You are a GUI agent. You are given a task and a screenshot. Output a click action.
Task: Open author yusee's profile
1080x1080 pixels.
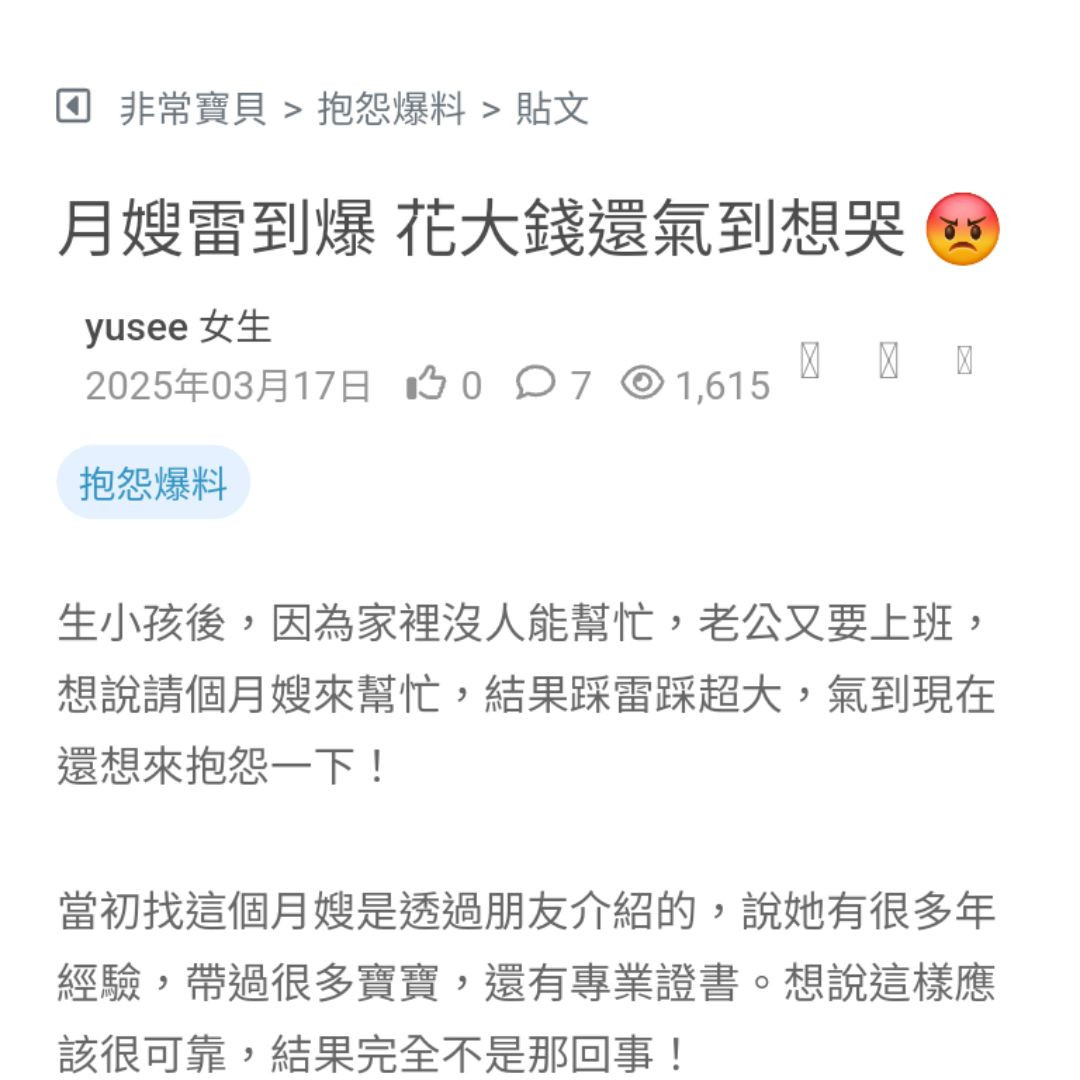pos(136,327)
